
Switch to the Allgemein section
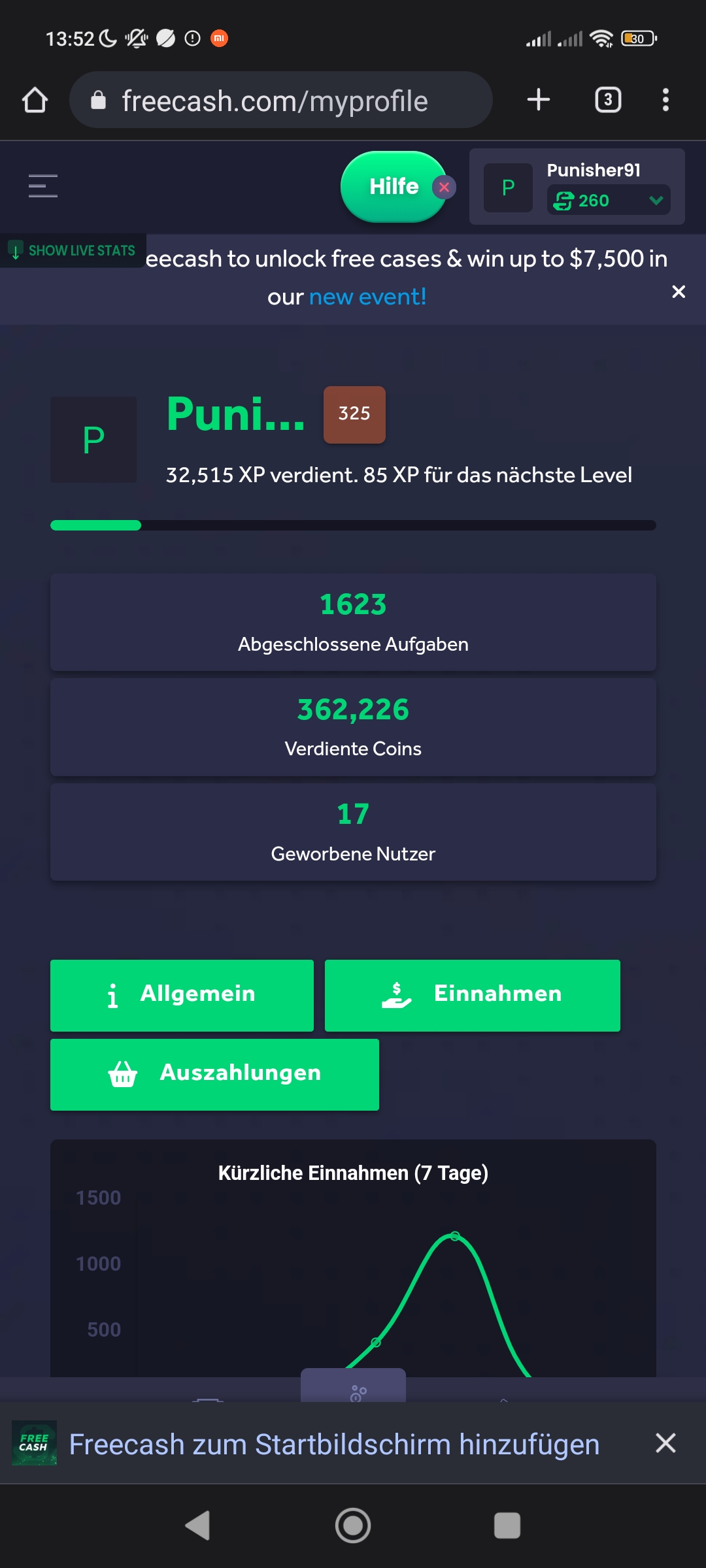(x=182, y=995)
